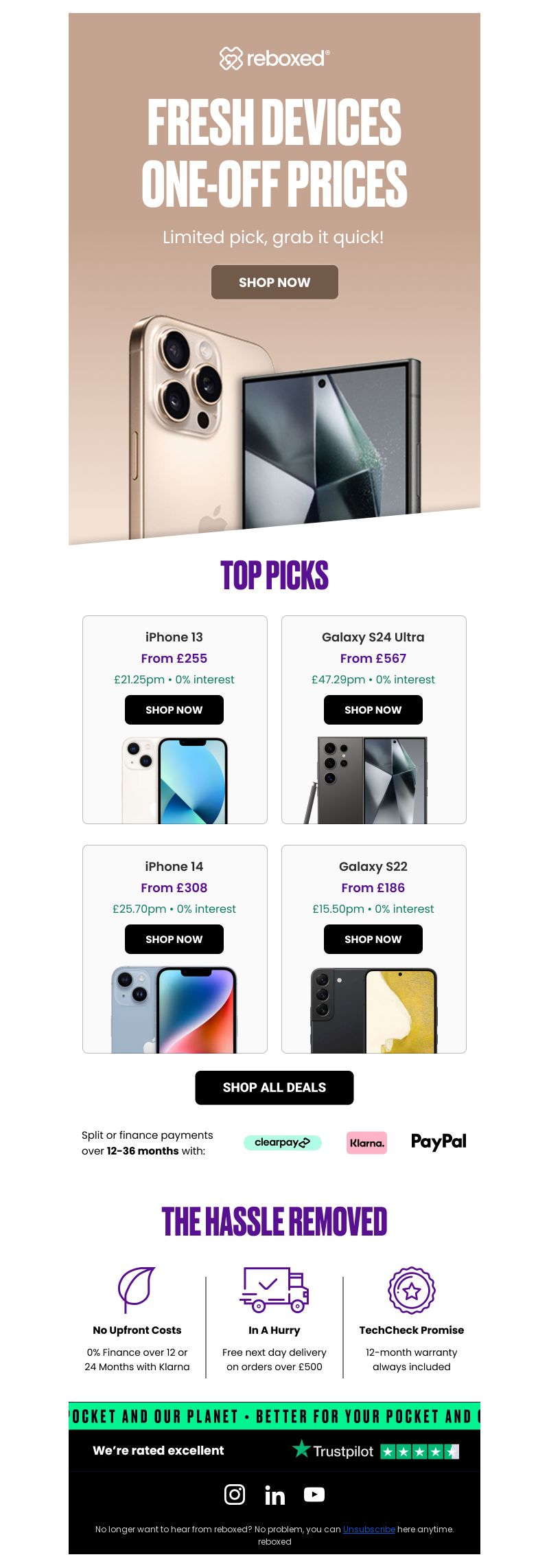Open the Shop All Deals button
The image size is (549, 1568).
(x=274, y=1087)
